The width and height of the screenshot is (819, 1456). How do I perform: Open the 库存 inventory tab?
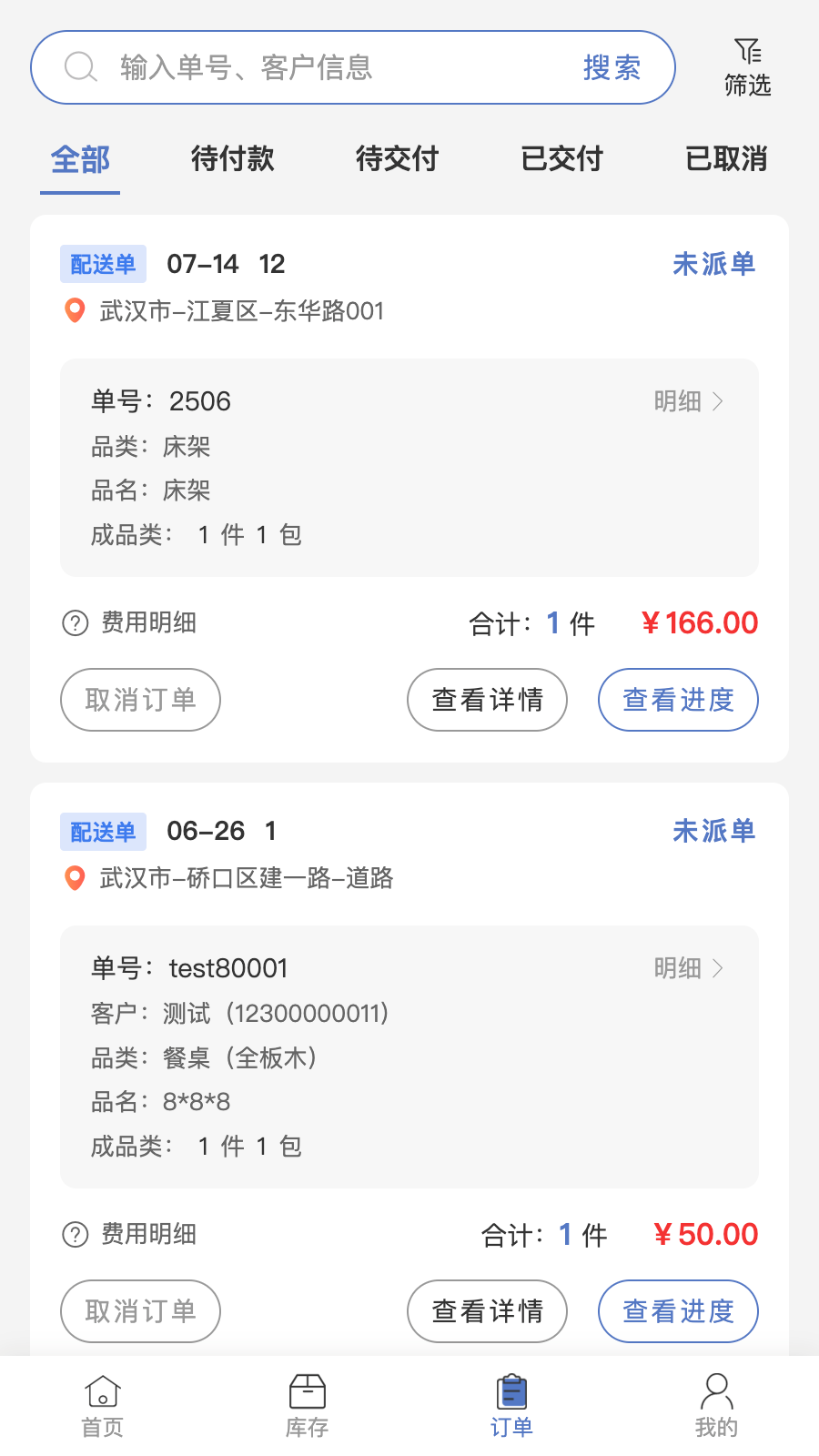pos(308,1406)
